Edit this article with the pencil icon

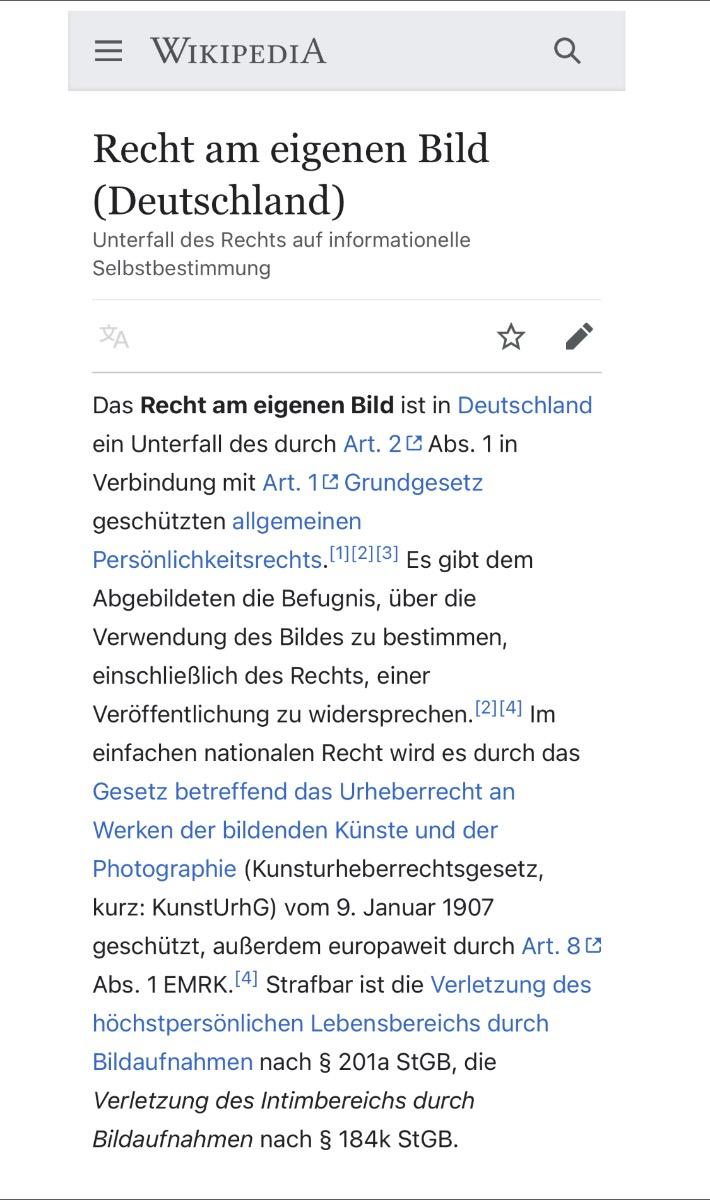click(x=579, y=337)
